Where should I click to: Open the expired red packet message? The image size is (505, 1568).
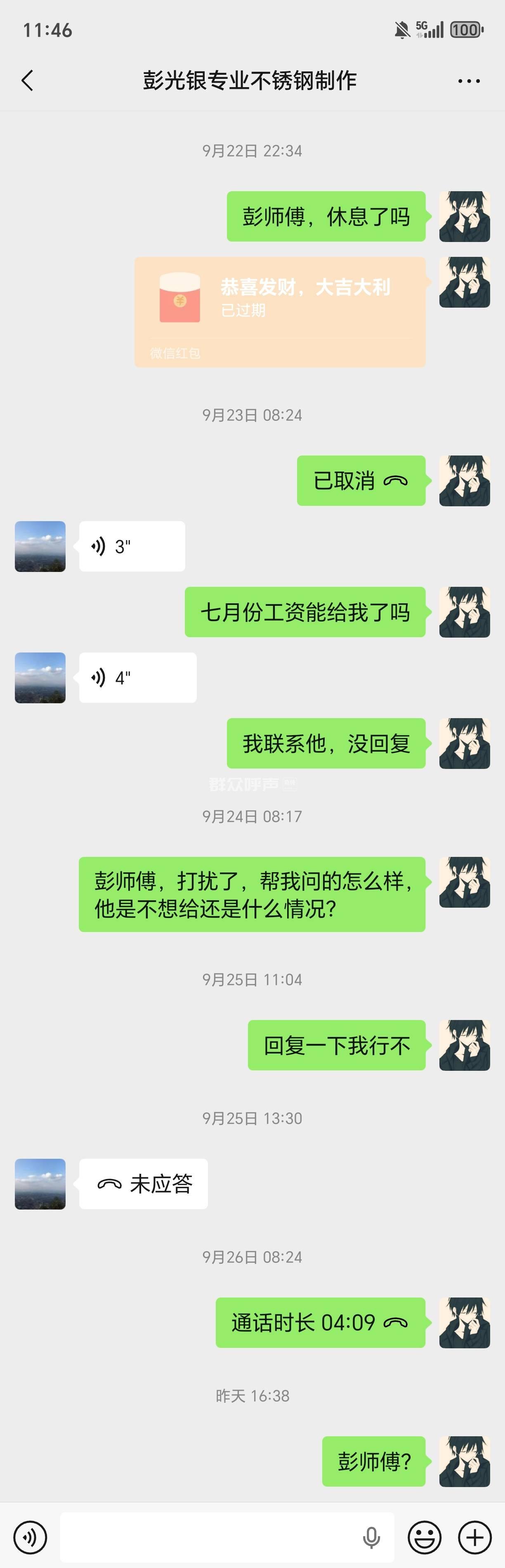tap(280, 312)
